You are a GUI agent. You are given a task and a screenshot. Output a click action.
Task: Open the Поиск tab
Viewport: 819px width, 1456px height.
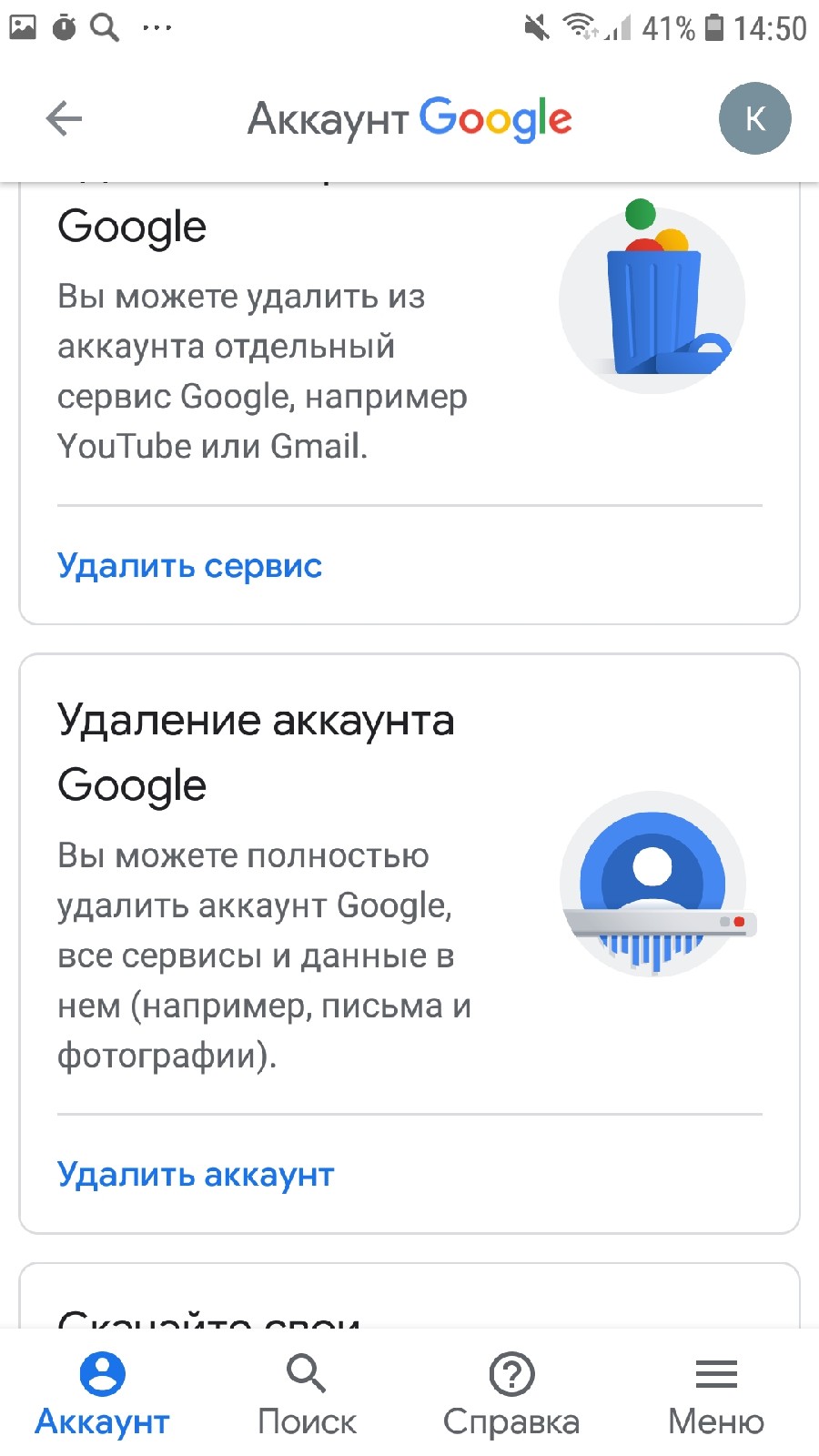coord(307,1394)
